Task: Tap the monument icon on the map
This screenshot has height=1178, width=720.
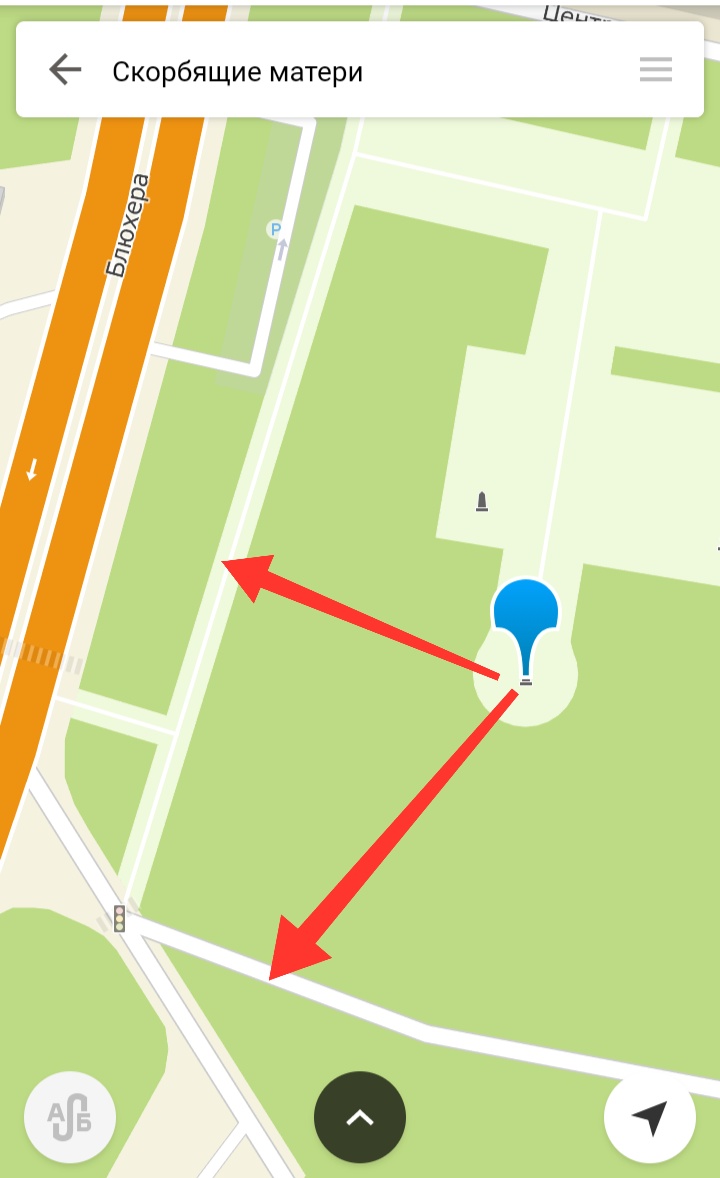Action: 483,501
